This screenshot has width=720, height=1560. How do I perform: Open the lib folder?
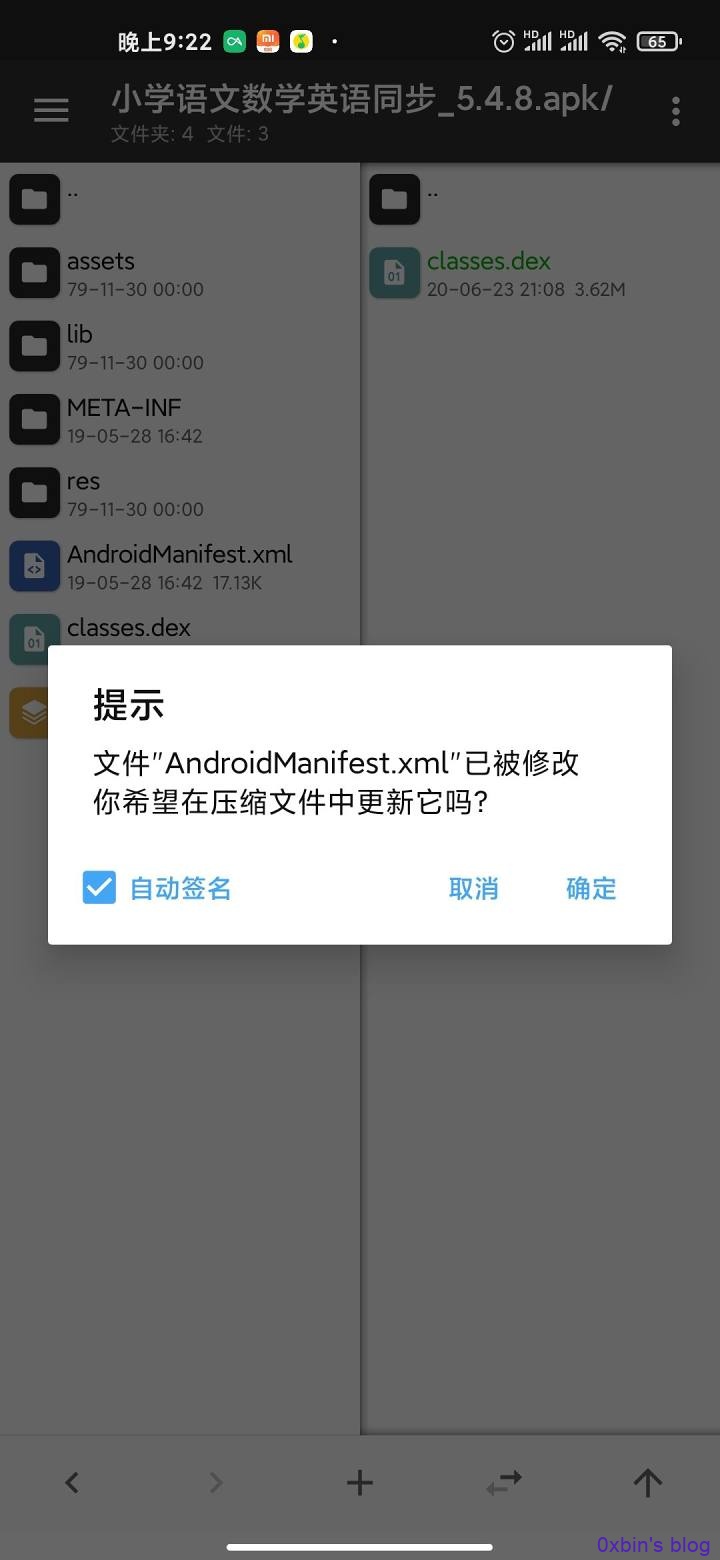point(180,346)
